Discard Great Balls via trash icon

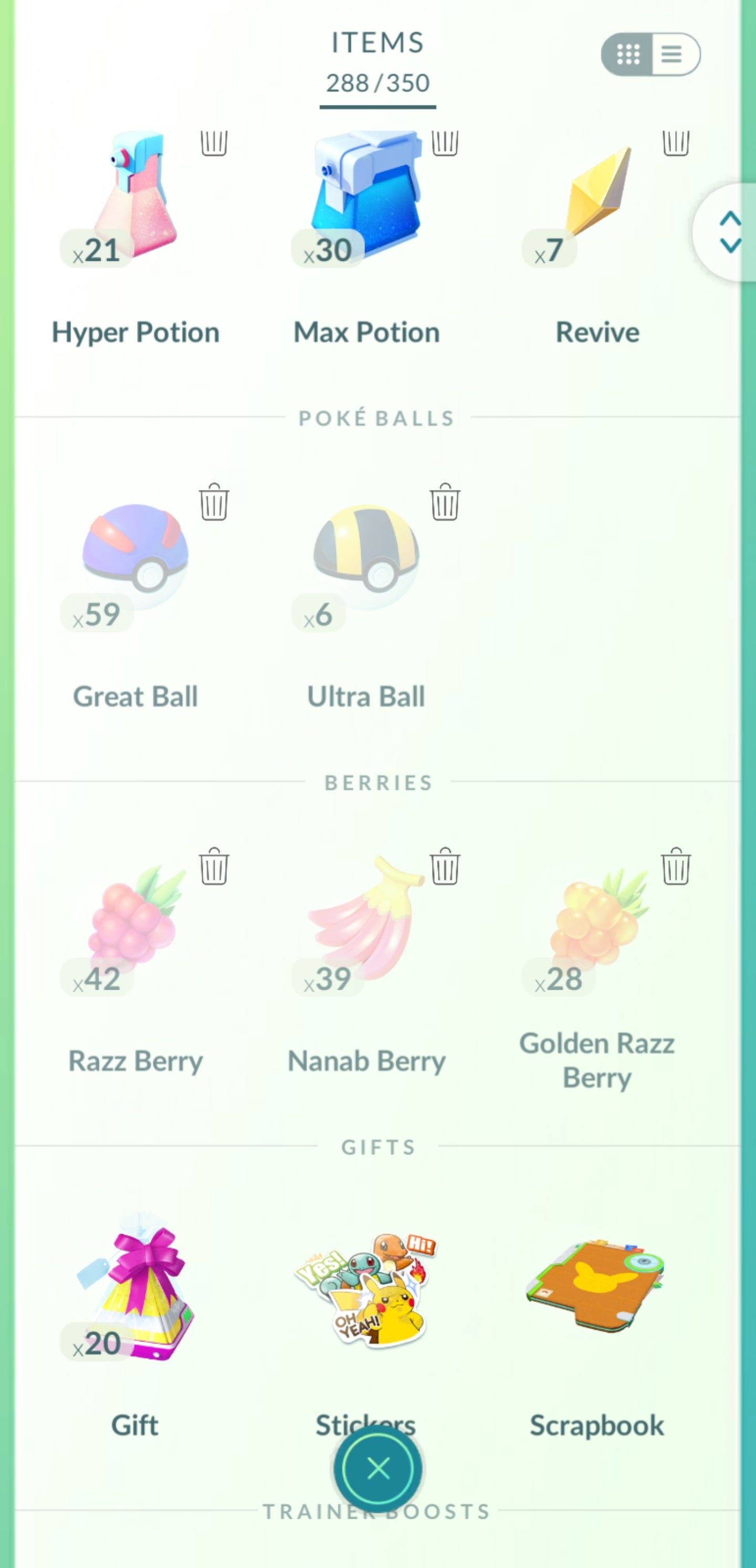[214, 502]
